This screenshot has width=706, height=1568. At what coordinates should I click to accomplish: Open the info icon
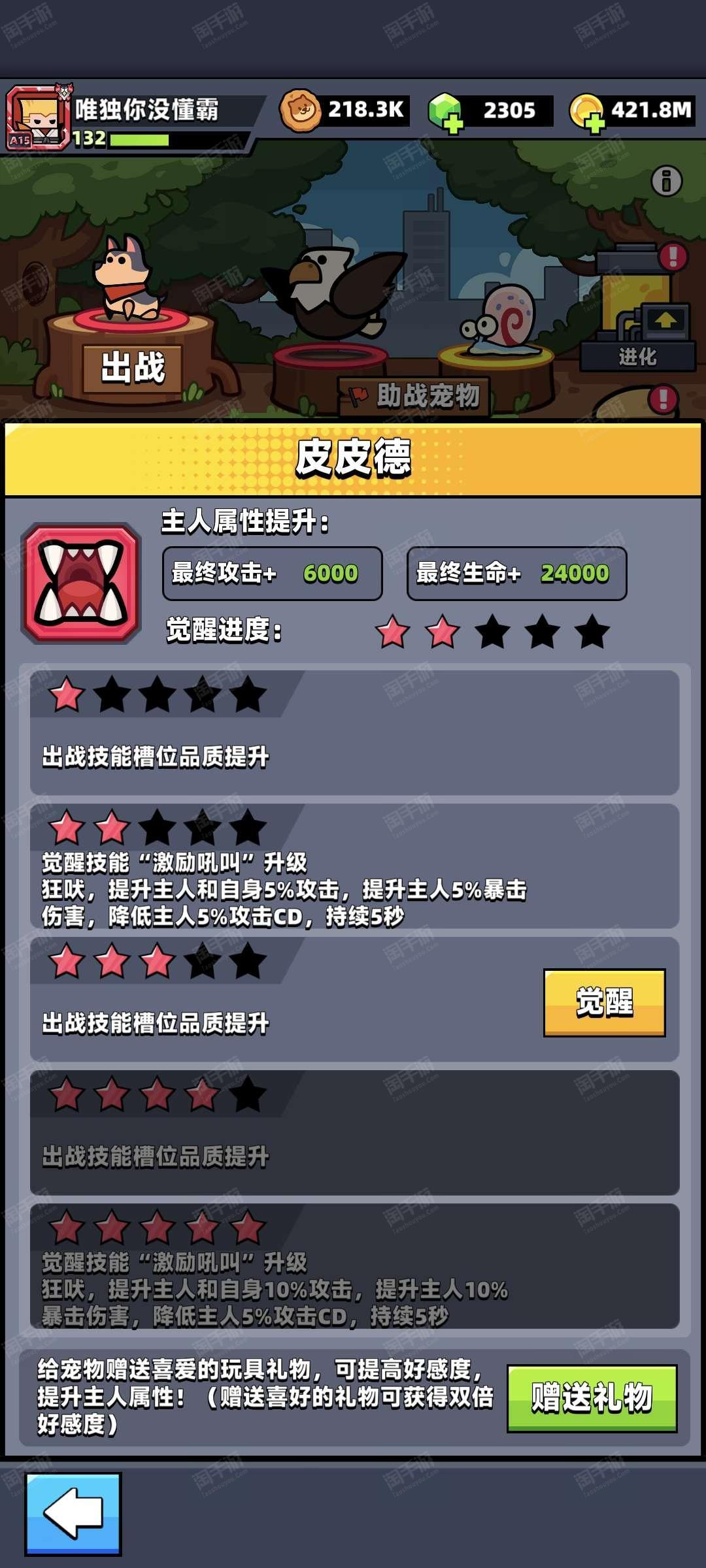coord(666,181)
